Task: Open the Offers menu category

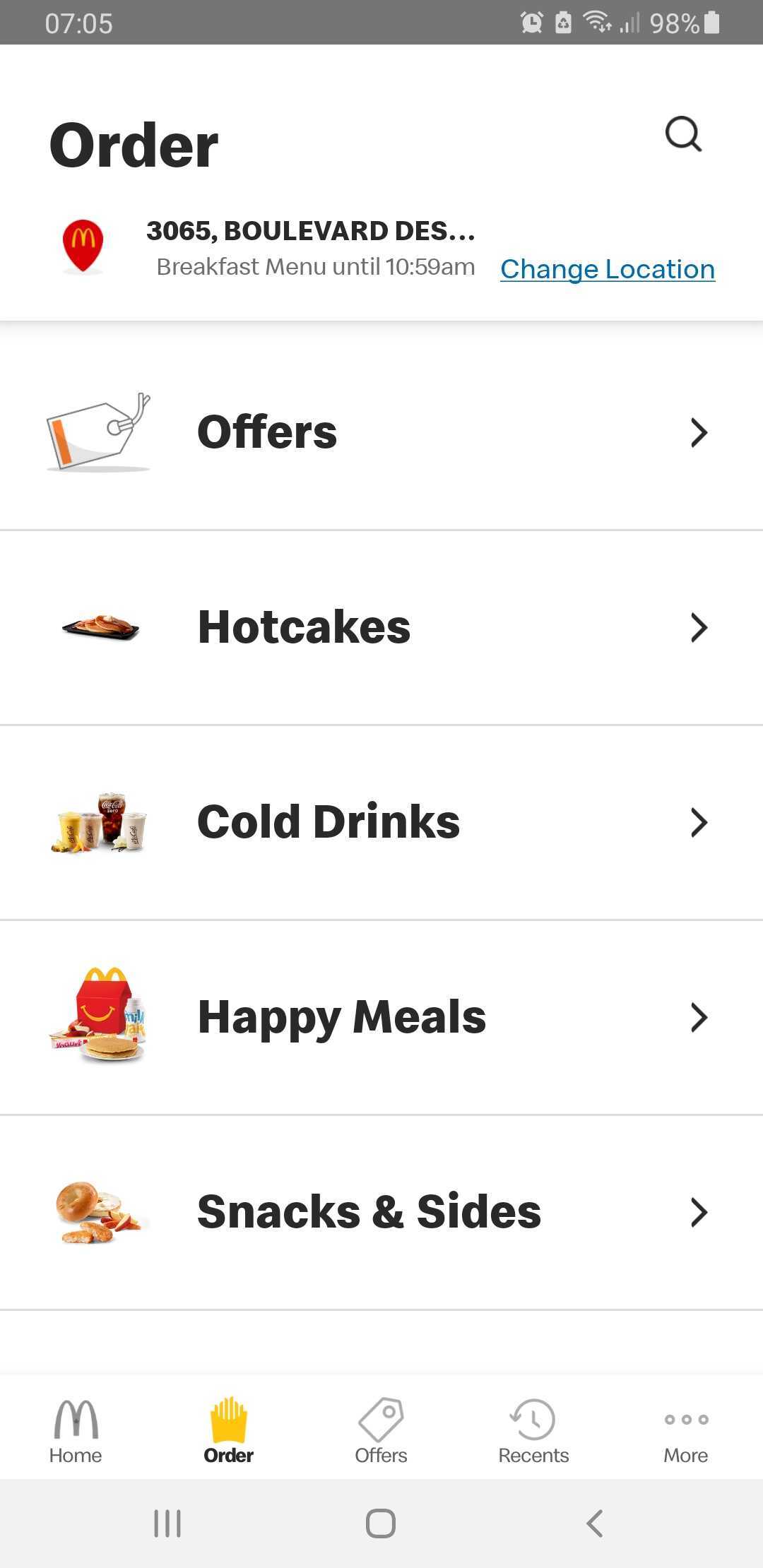Action: 381,432
